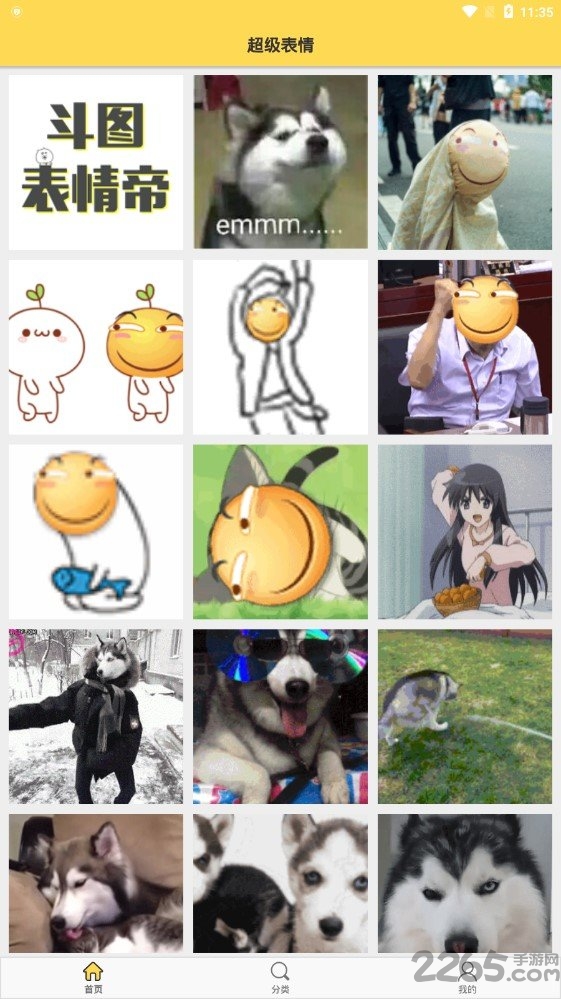561x999 pixels.
Task: Open the two husky puppies sticker
Action: pyautogui.click(x=280, y=884)
